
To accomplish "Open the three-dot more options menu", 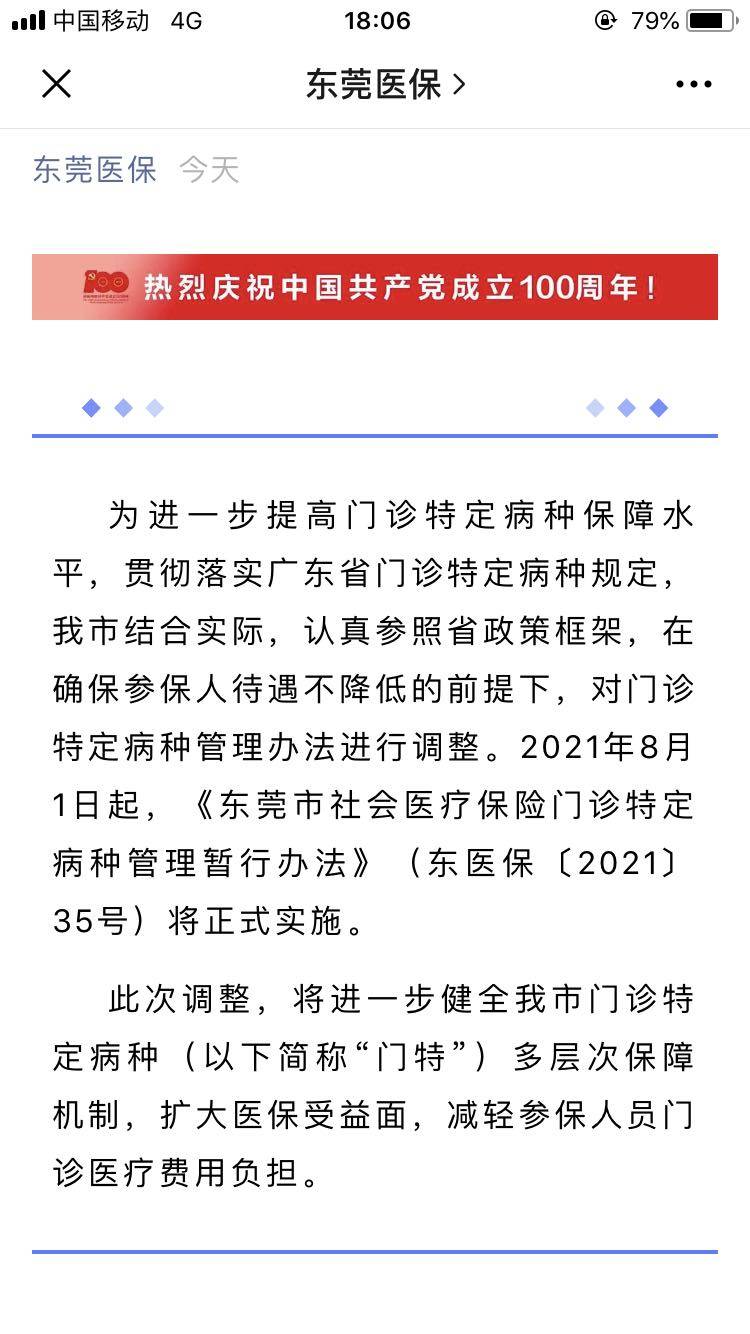I will (x=693, y=85).
